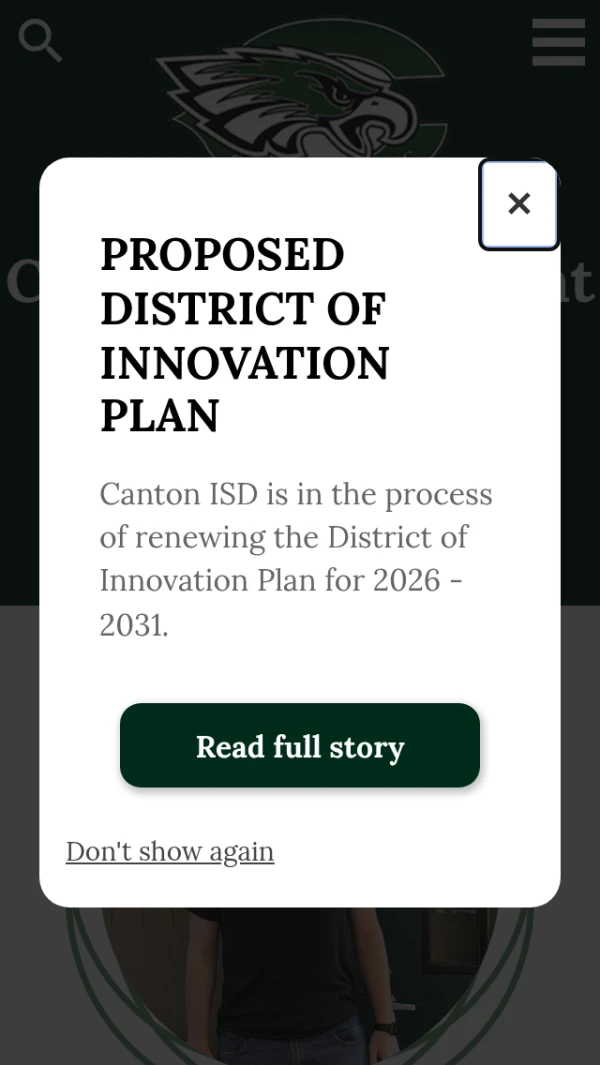Close the District of Innovation popup

click(x=518, y=204)
